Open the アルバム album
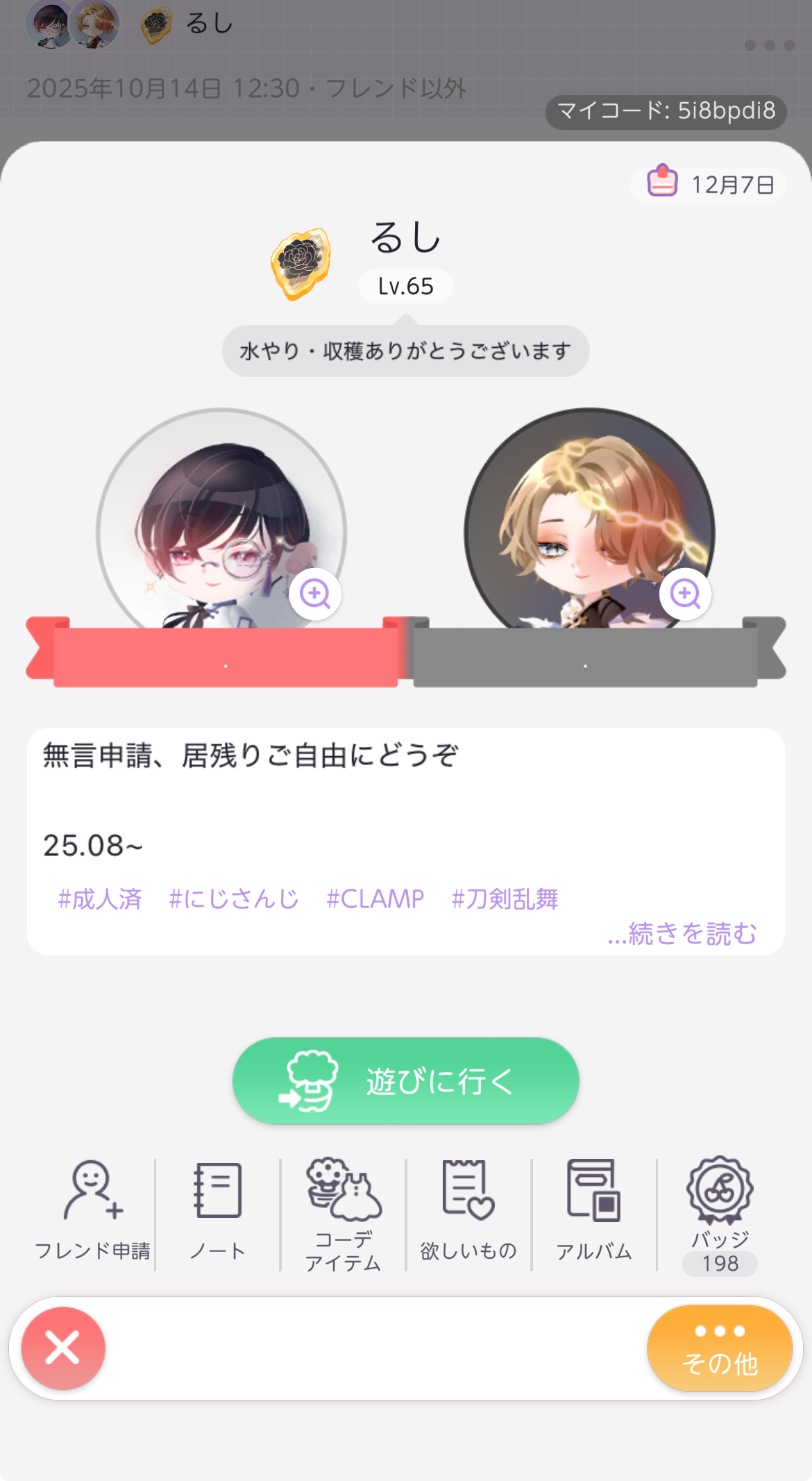The width and height of the screenshot is (812, 1481). pos(594,1212)
